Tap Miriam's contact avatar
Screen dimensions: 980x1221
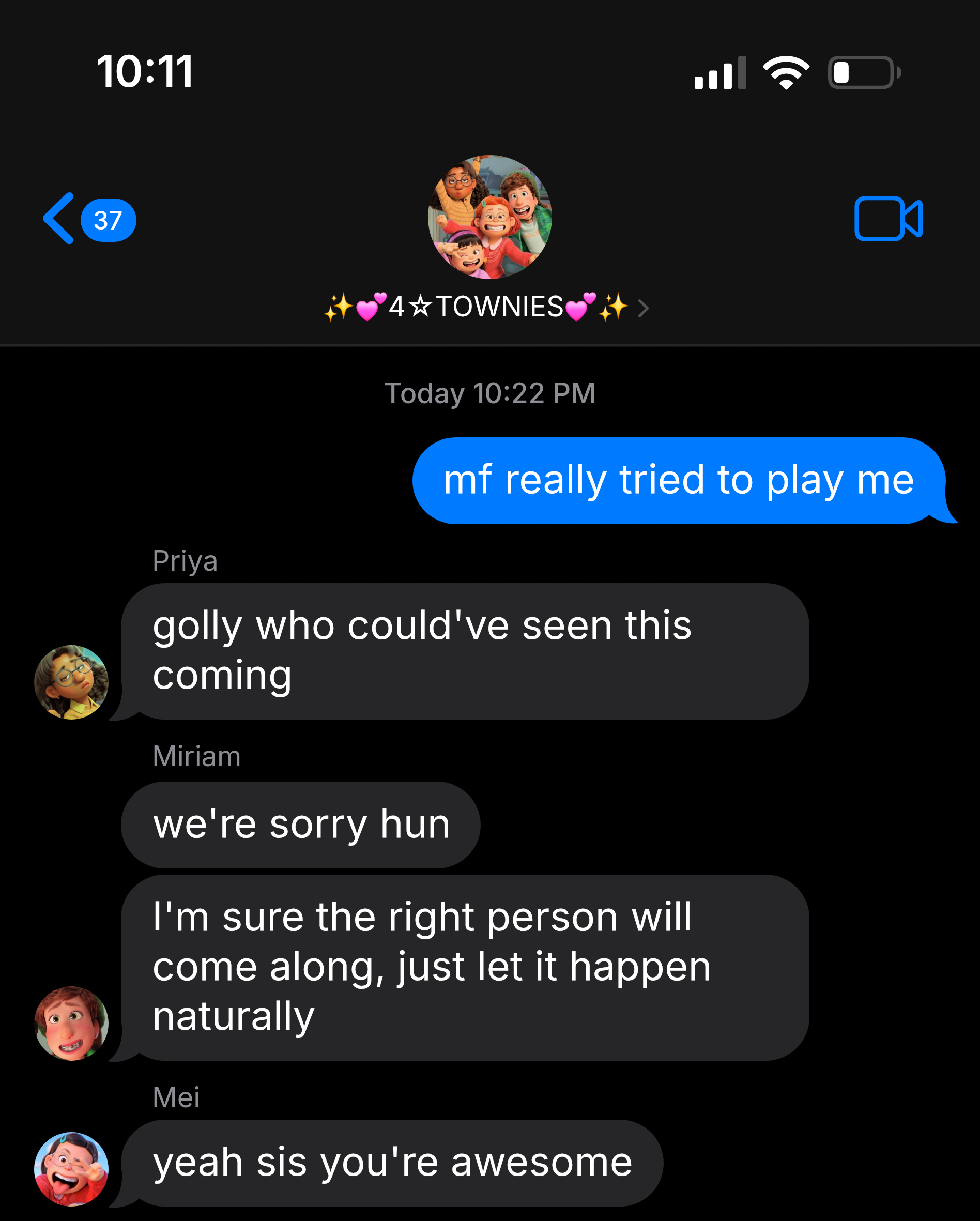[x=71, y=1024]
